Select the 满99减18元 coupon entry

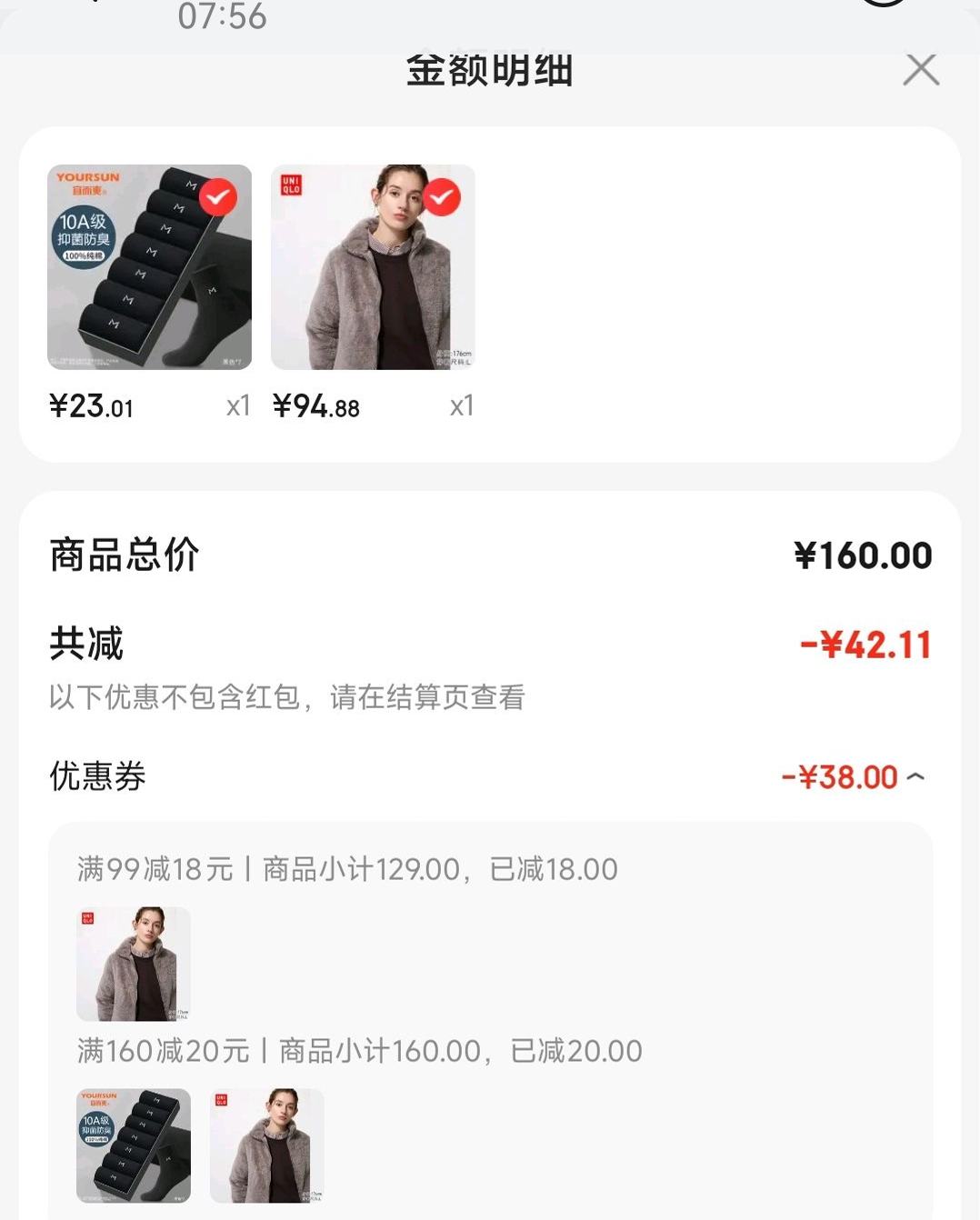pos(345,869)
